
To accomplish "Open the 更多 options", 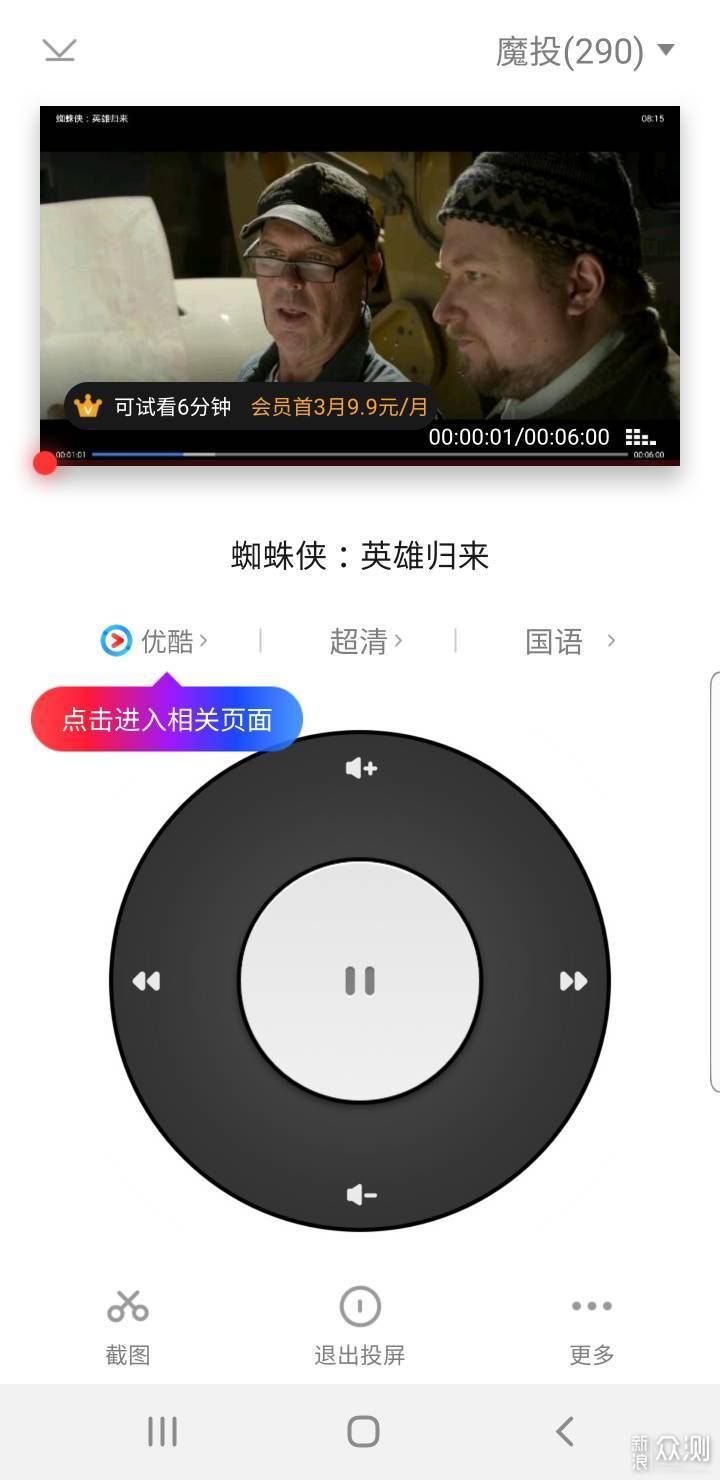I will pos(592,1326).
